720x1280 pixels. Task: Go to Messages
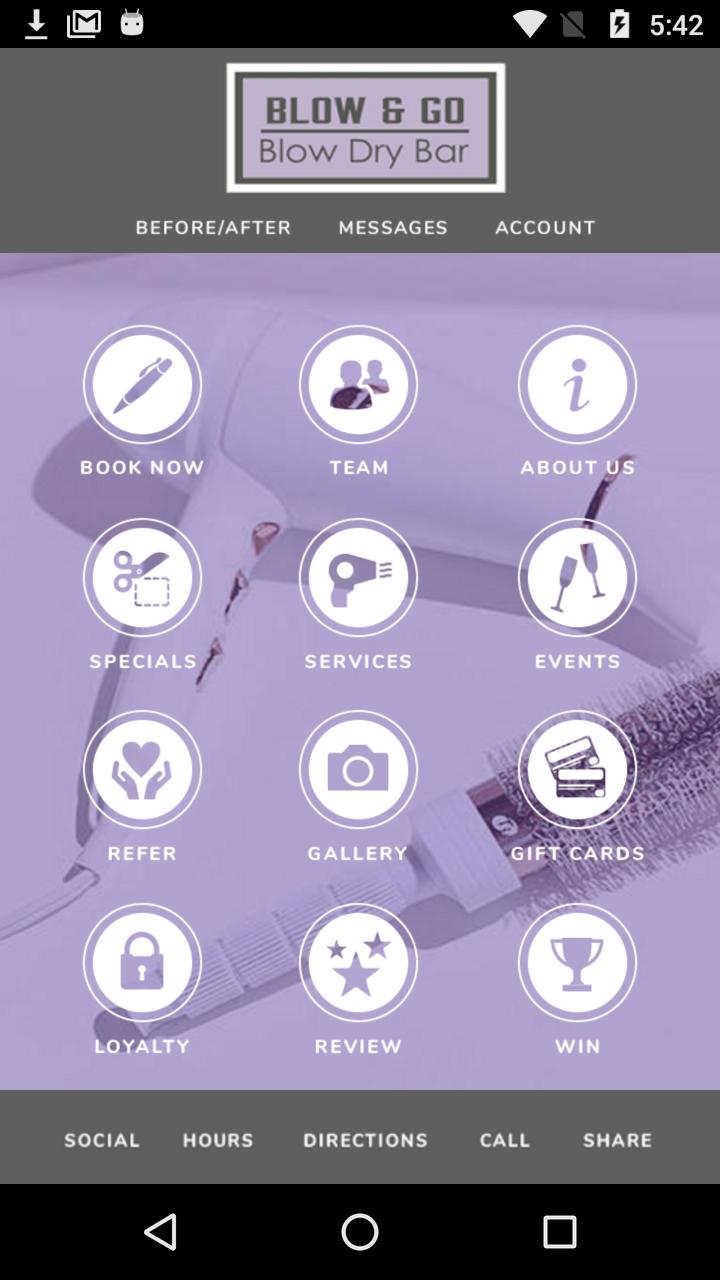click(392, 228)
